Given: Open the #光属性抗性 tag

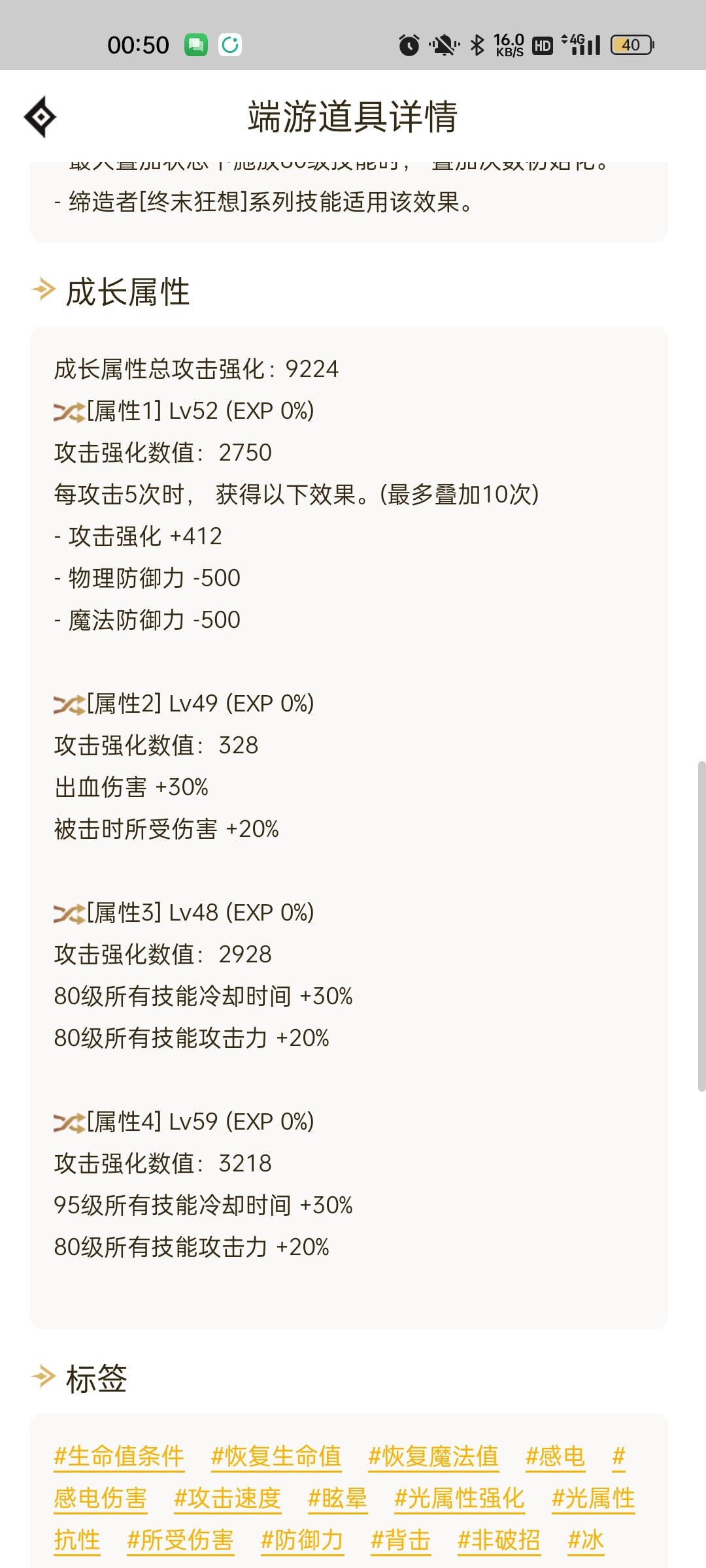Looking at the screenshot, I should (593, 1498).
